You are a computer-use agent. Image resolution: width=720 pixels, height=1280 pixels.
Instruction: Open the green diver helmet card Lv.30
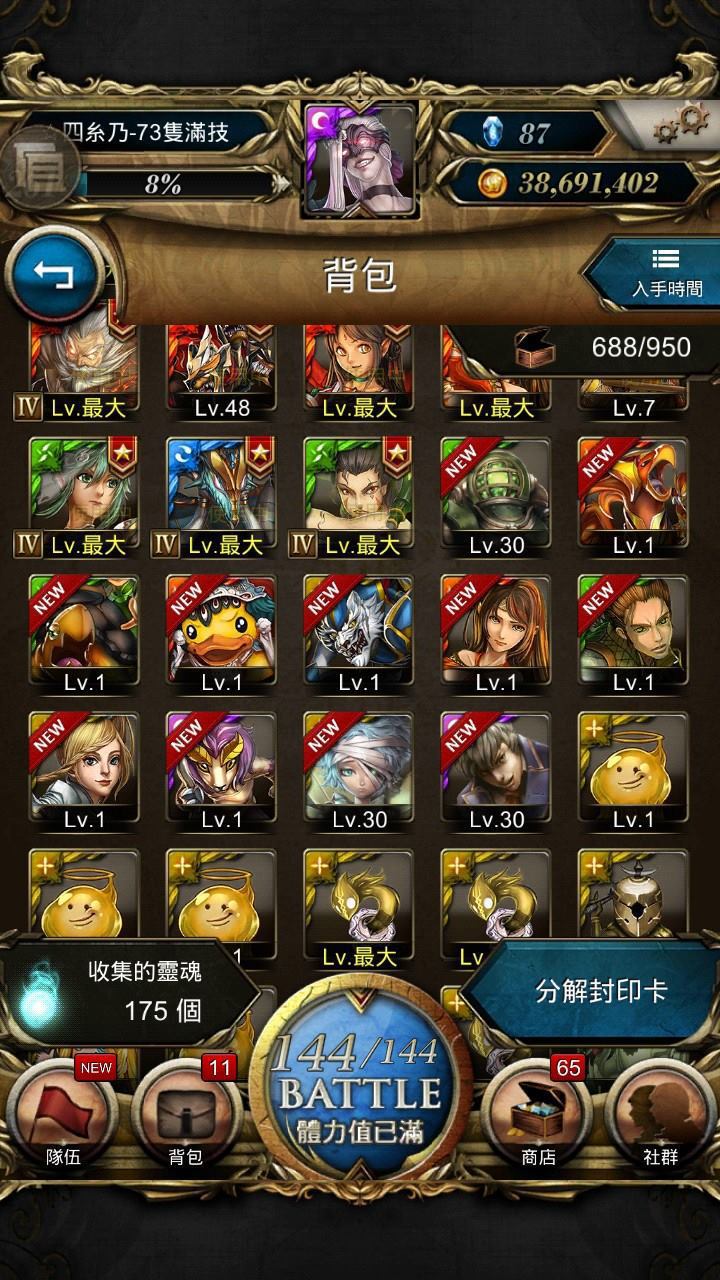(496, 488)
